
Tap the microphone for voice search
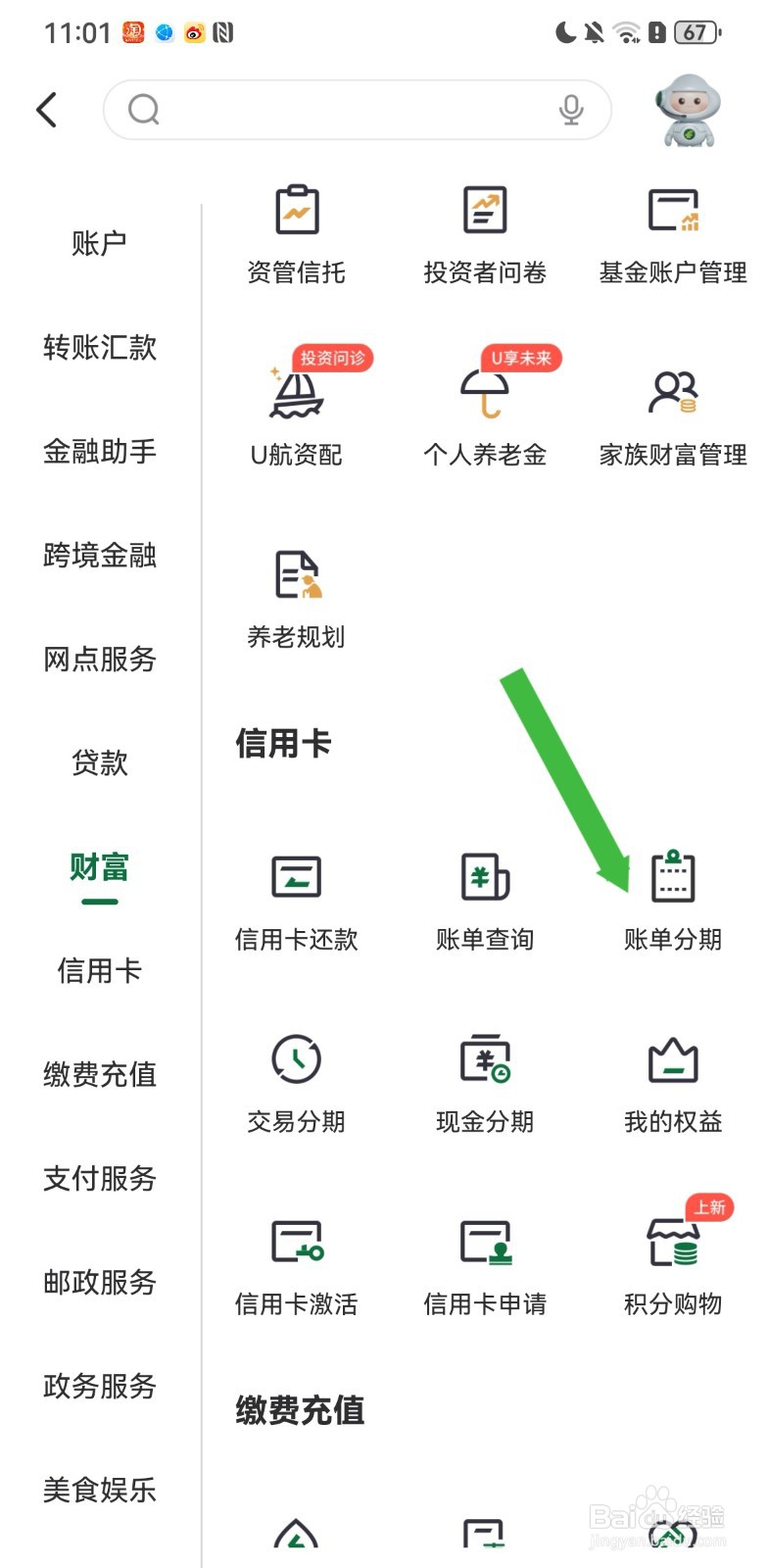point(571,110)
